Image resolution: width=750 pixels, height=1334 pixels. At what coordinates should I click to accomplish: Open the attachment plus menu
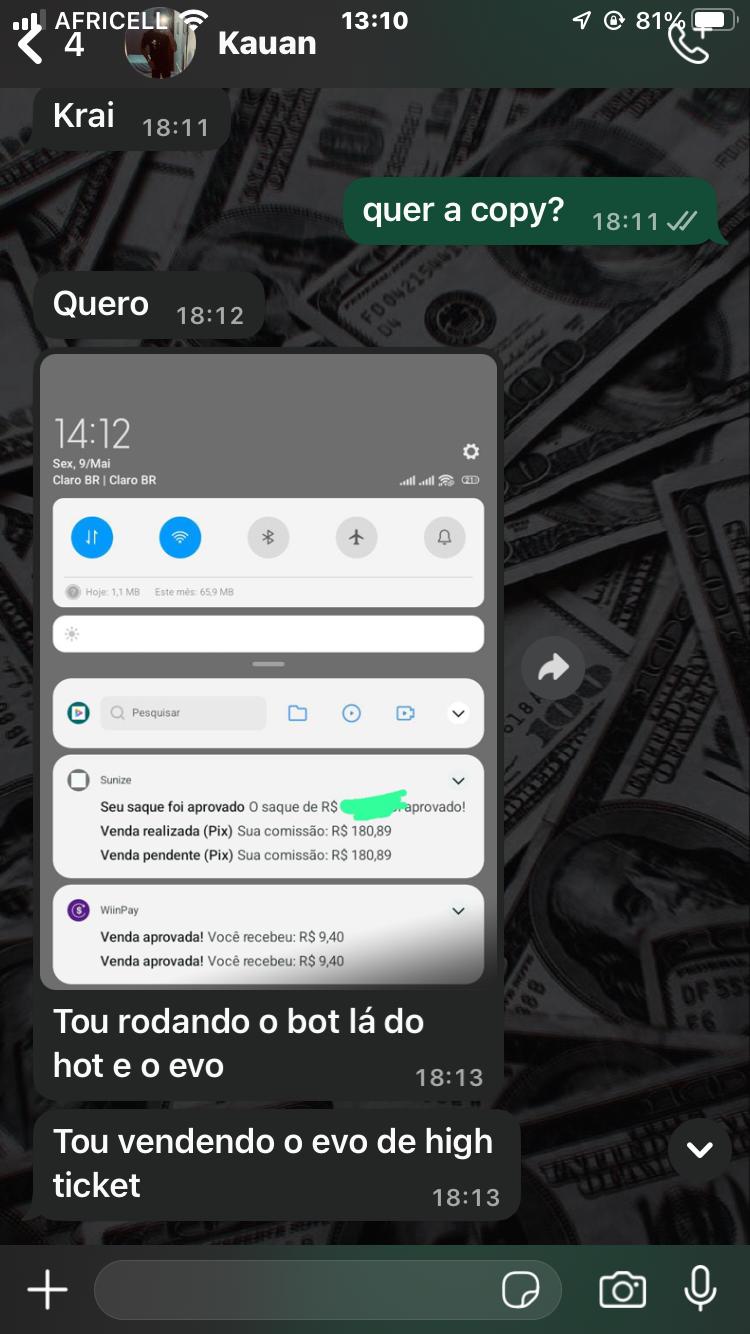coord(47,1290)
